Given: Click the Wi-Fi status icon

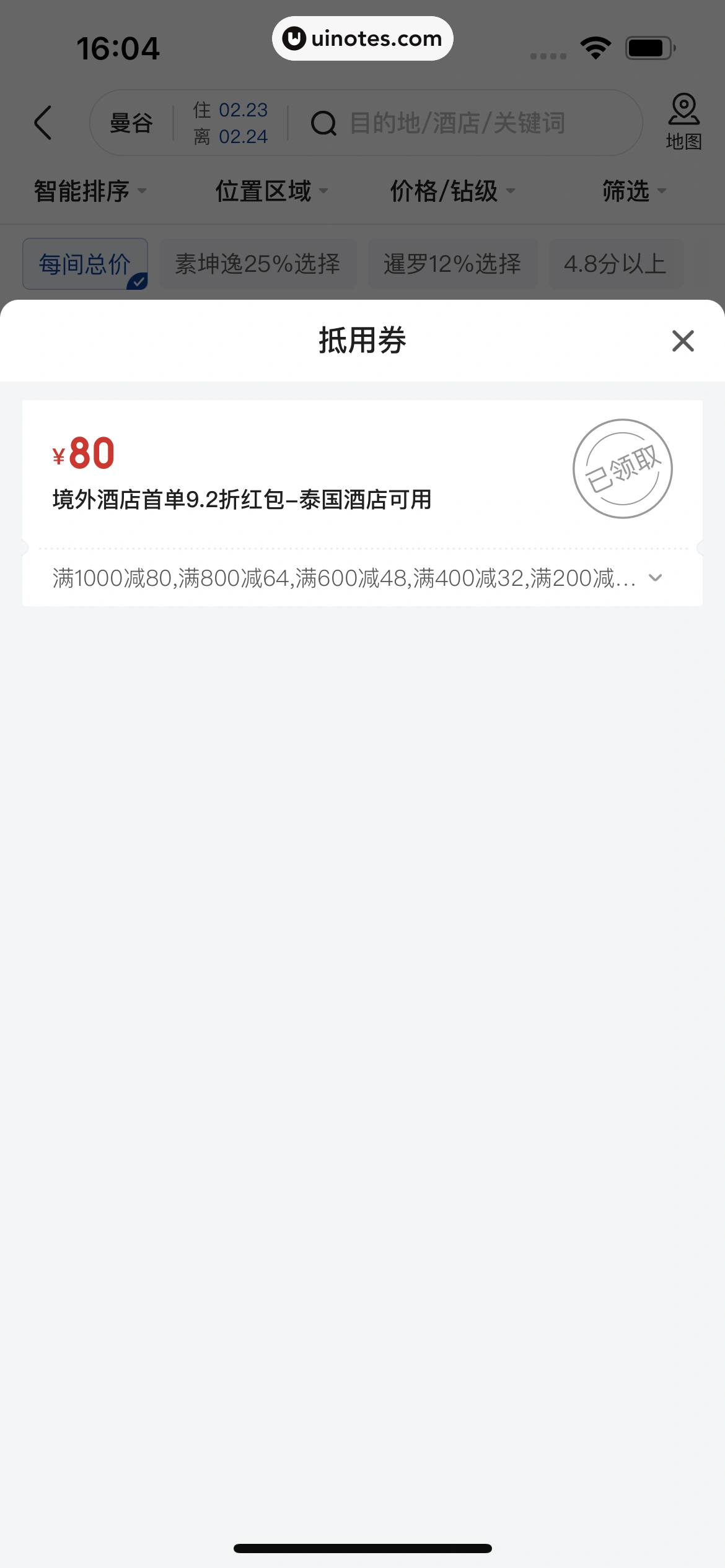Looking at the screenshot, I should [595, 46].
